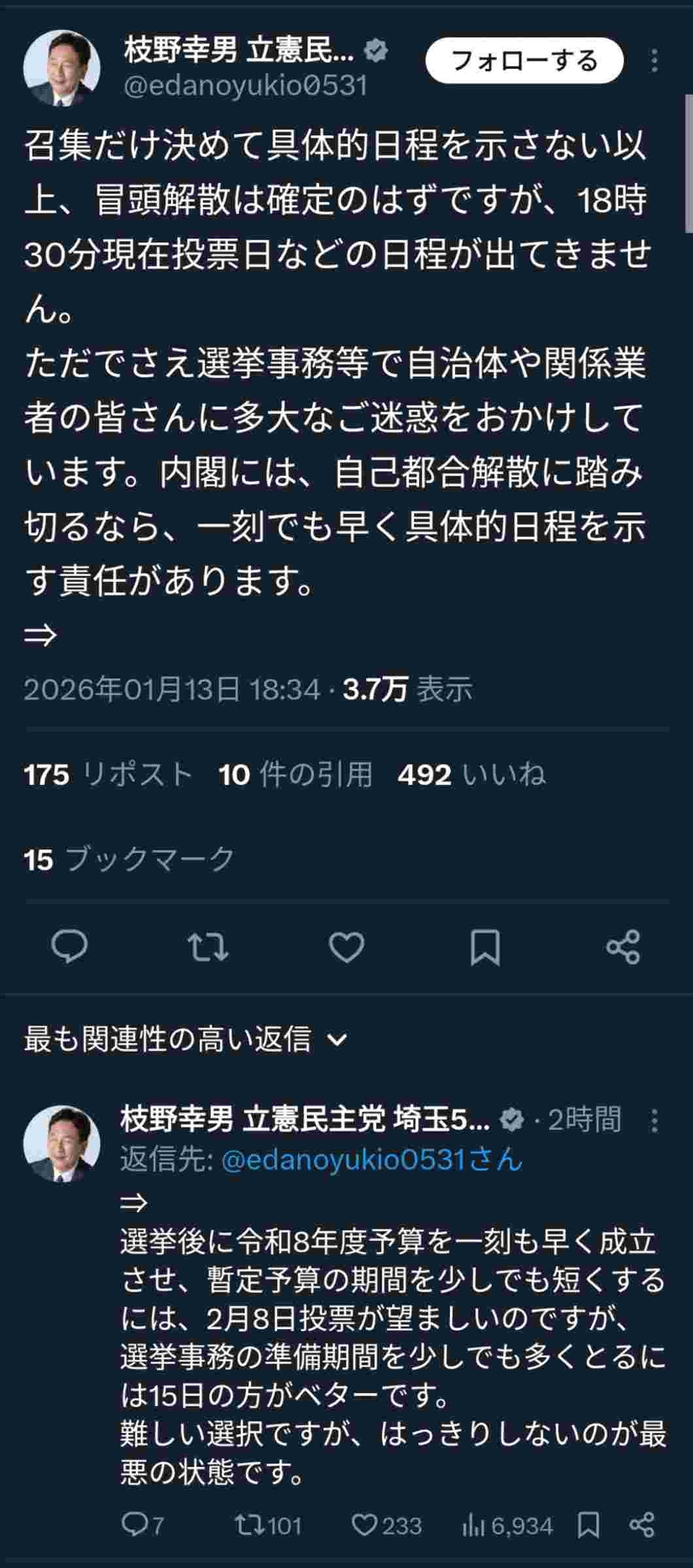Repost the main post
Image resolution: width=693 pixels, height=1568 pixels.
208,947
